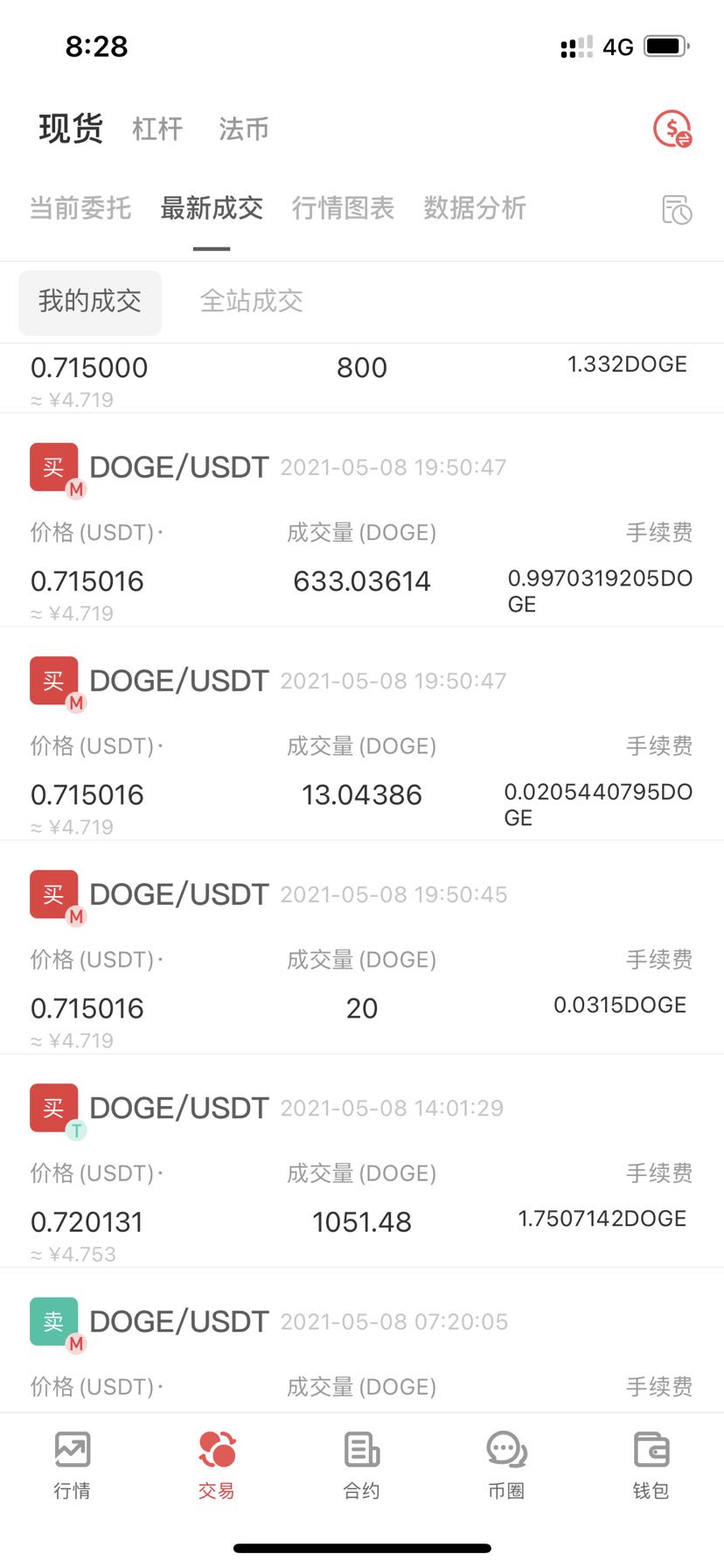This screenshot has width=724, height=1568.
Task: Select the 行情图表 tab
Action: [x=343, y=208]
